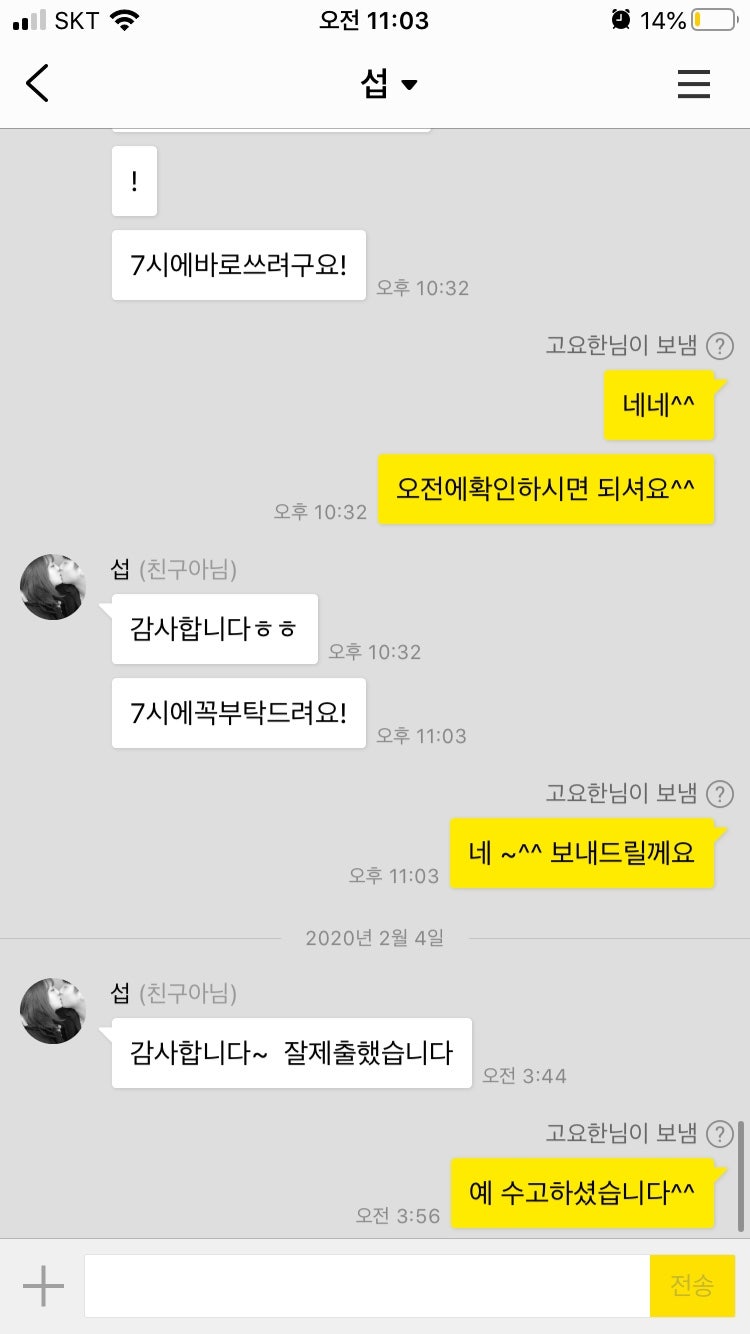Focus the message input field
750x1334 pixels.
click(x=367, y=1286)
